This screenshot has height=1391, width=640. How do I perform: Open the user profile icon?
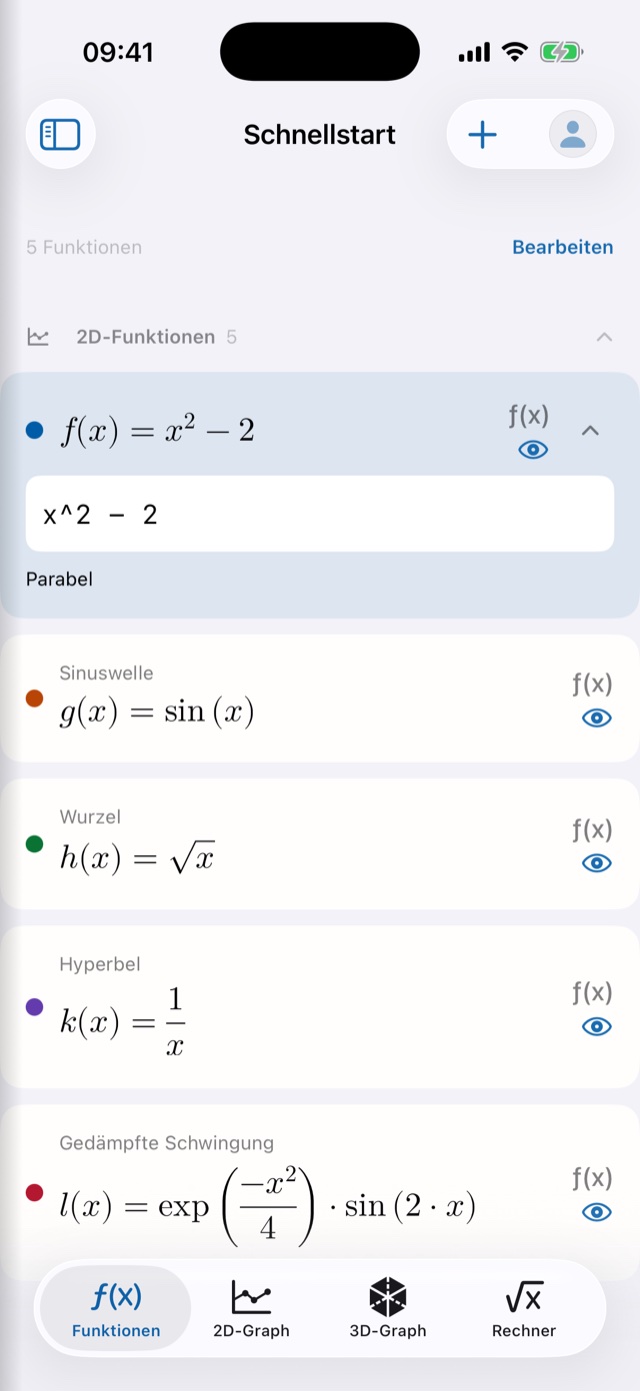click(573, 134)
